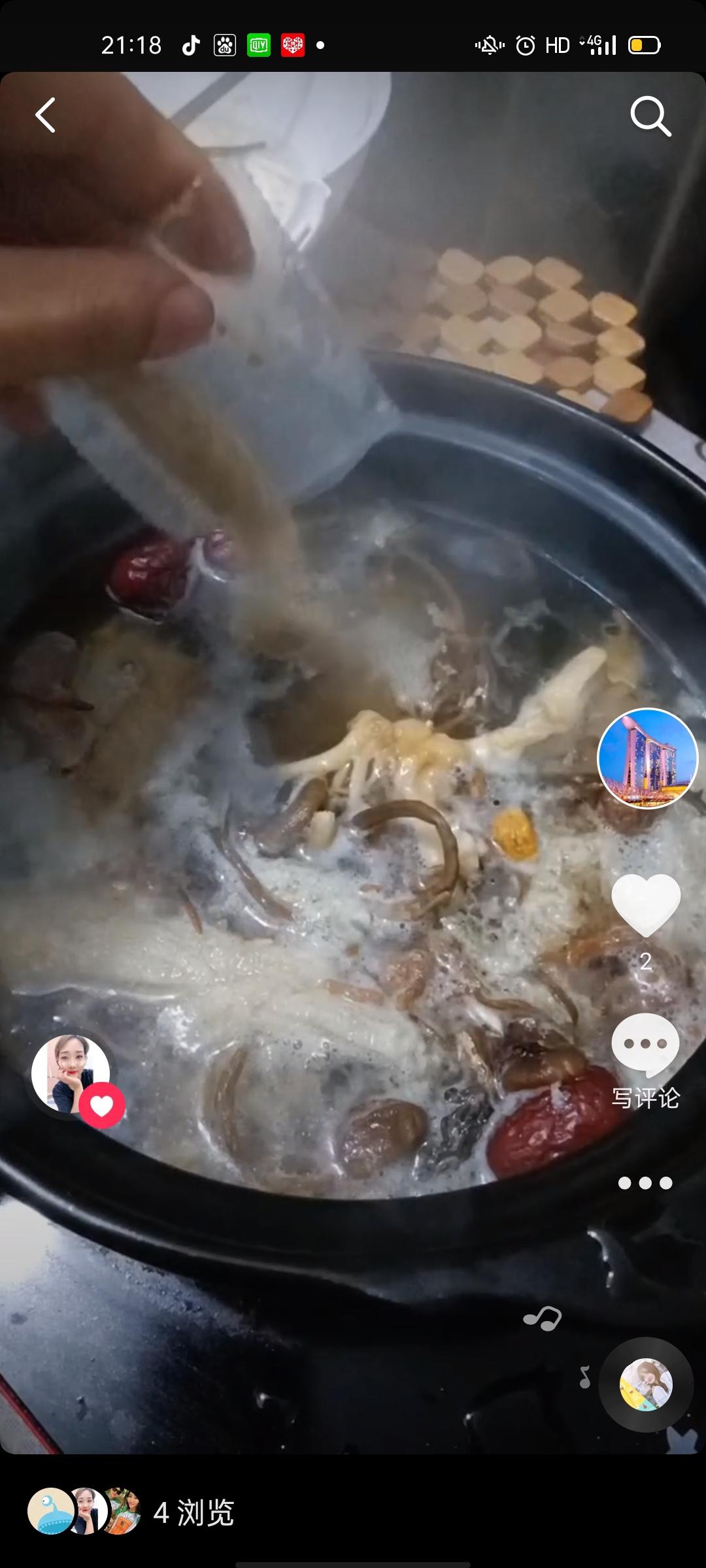Go back using the top-left arrow
Image resolution: width=706 pixels, height=1568 pixels.
(45, 116)
